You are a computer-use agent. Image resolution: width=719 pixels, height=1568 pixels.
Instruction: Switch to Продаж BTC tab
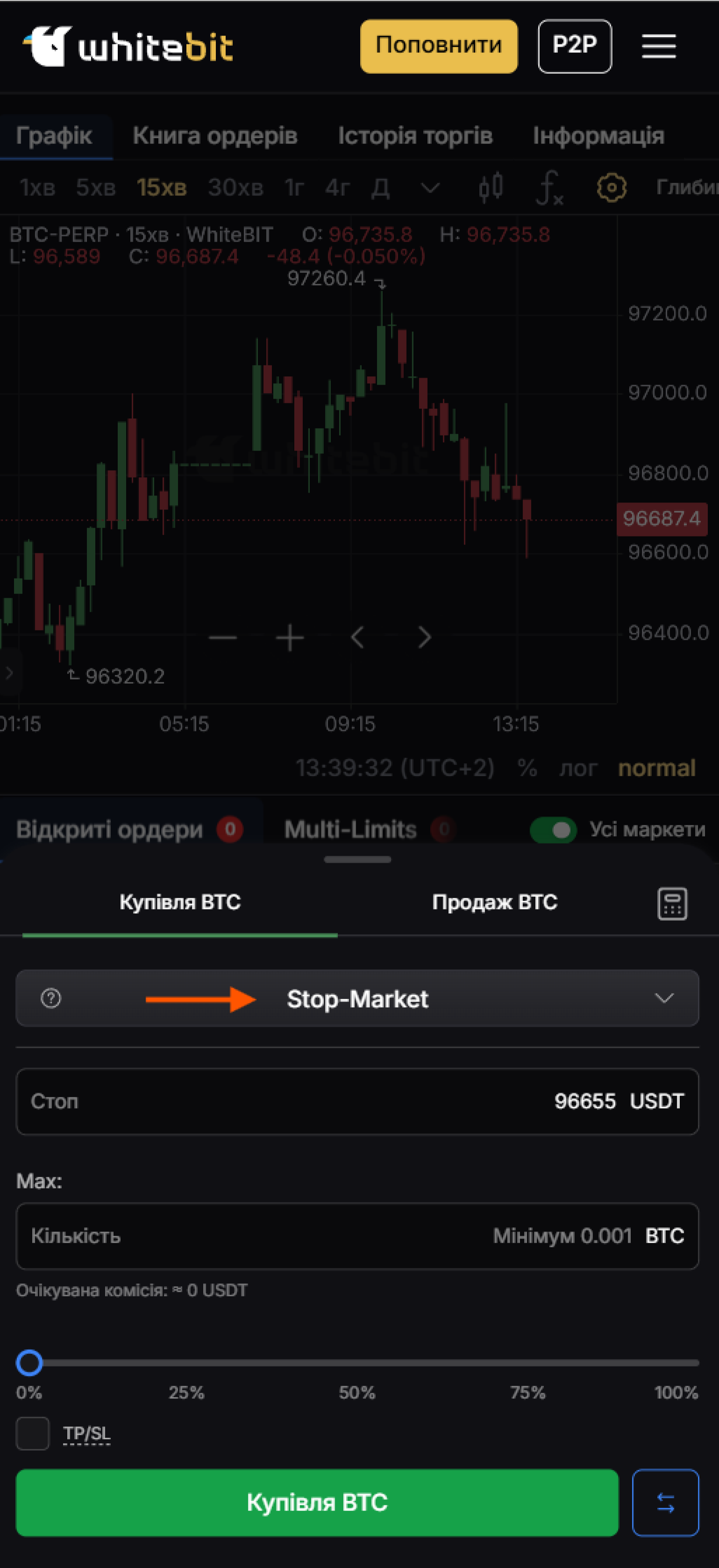tap(494, 902)
